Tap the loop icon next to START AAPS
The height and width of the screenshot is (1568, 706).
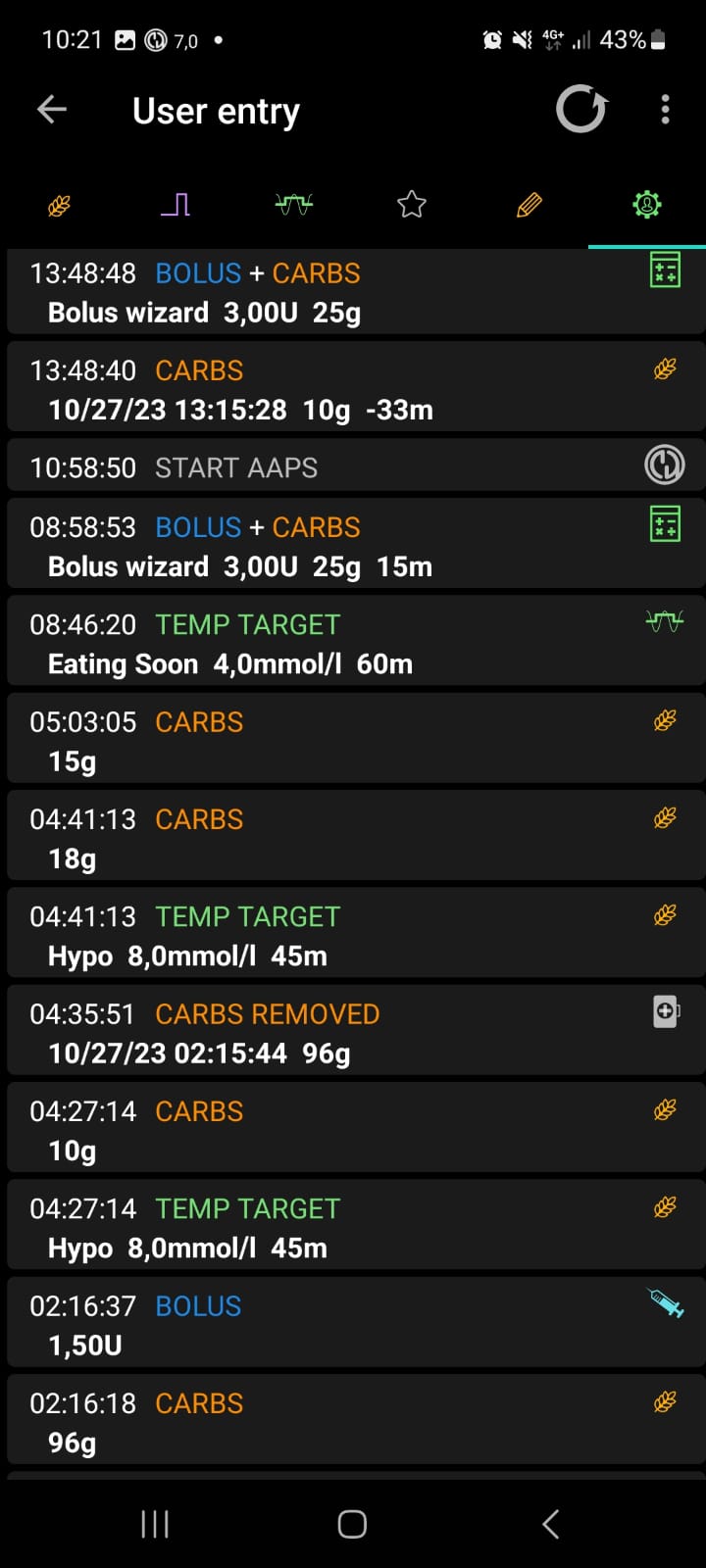[x=664, y=464]
